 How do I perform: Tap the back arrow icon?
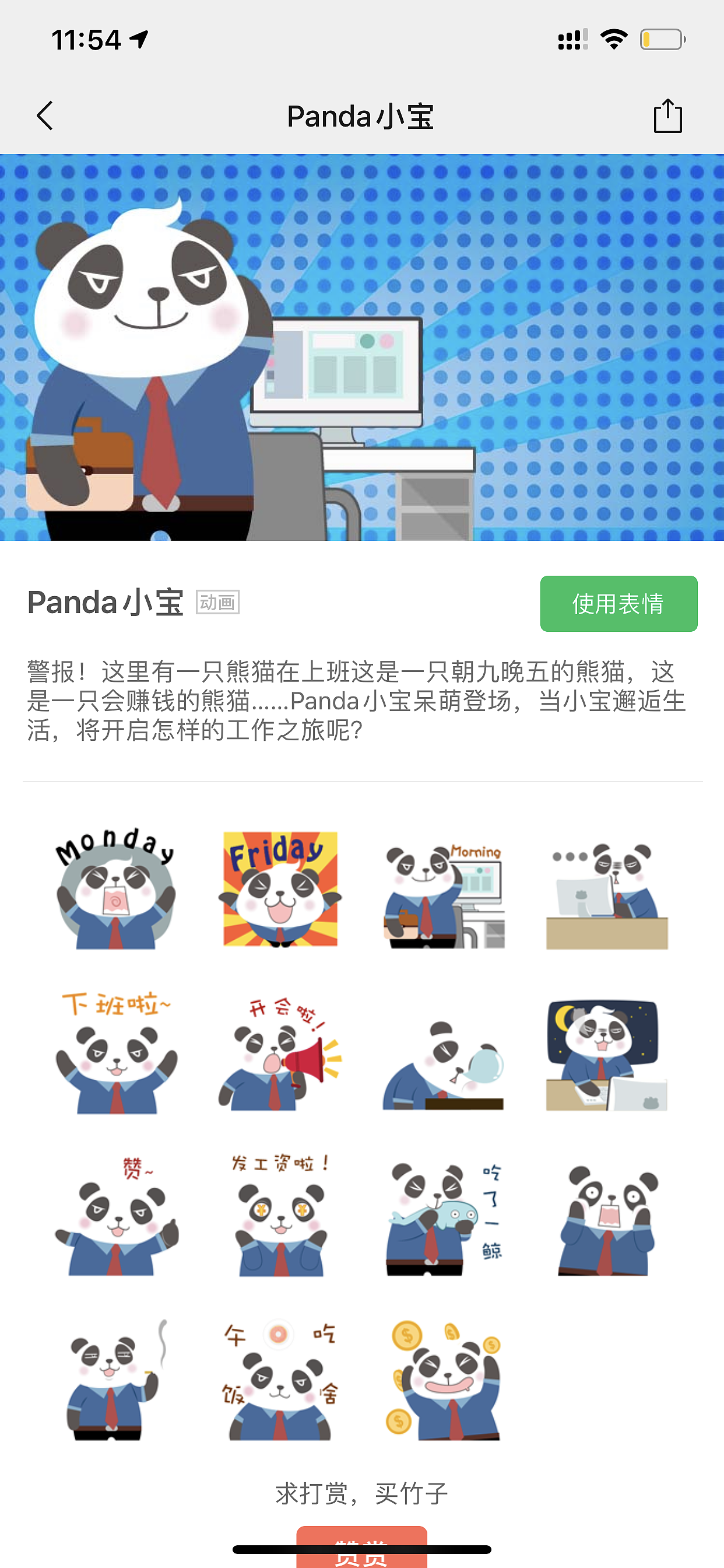click(44, 116)
